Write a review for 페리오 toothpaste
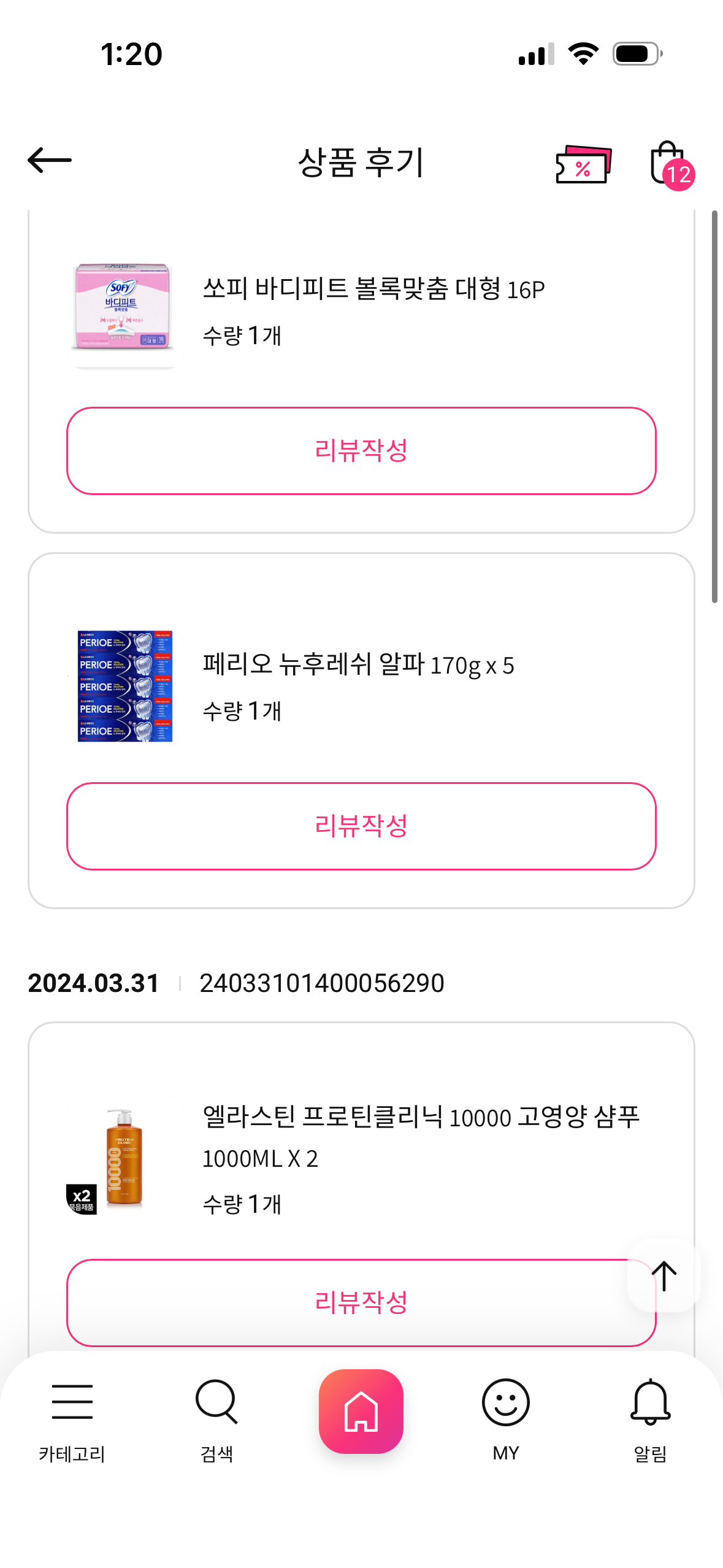Screen dimensions: 723x1568 [361, 826]
